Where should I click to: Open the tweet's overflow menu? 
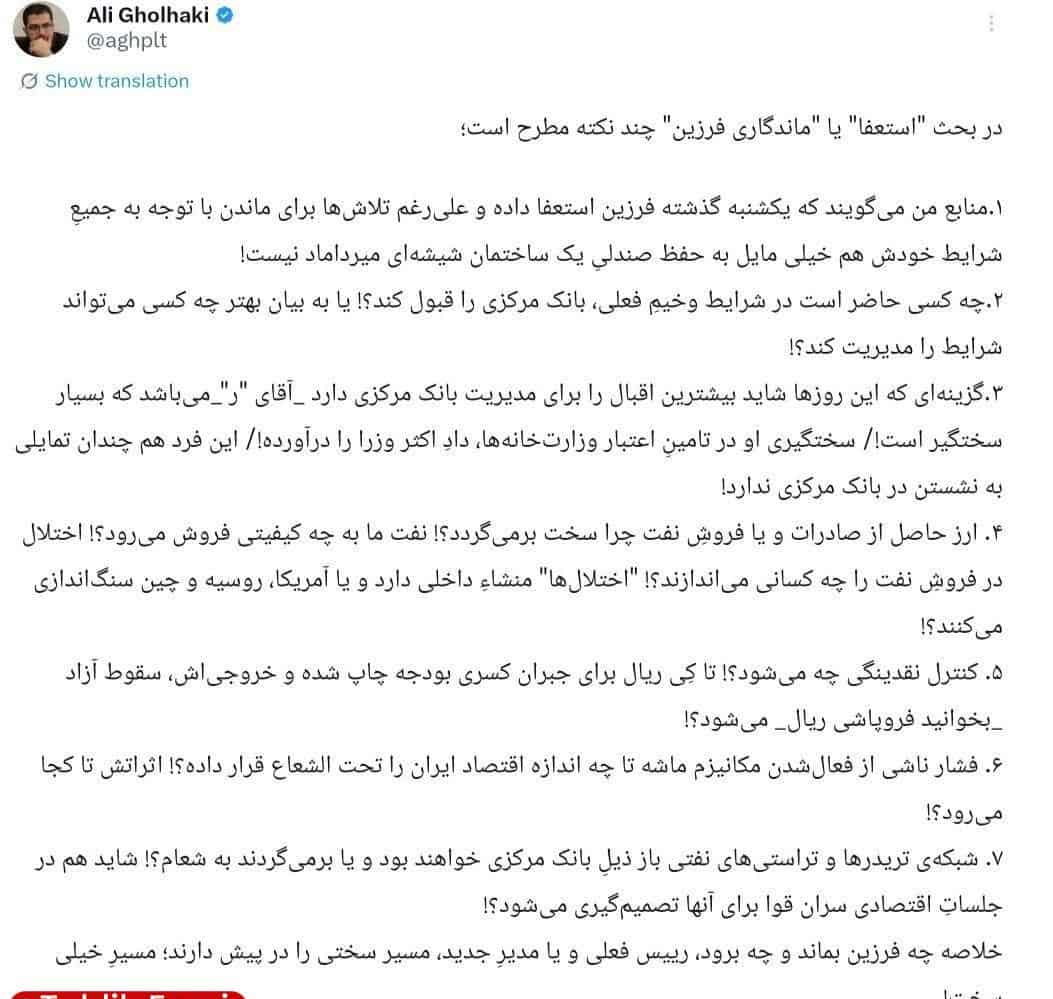click(x=991, y=23)
